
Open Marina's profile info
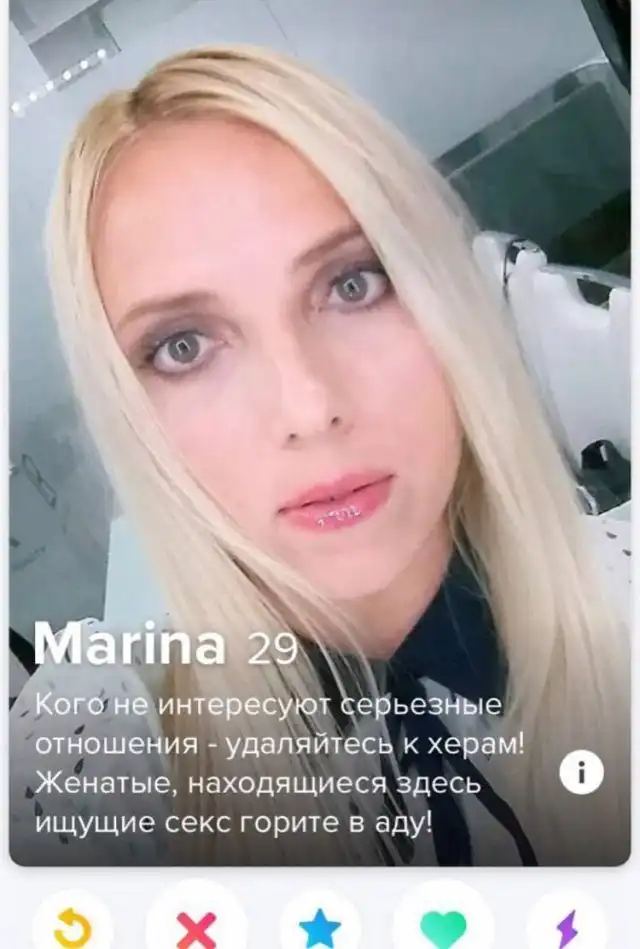581,772
